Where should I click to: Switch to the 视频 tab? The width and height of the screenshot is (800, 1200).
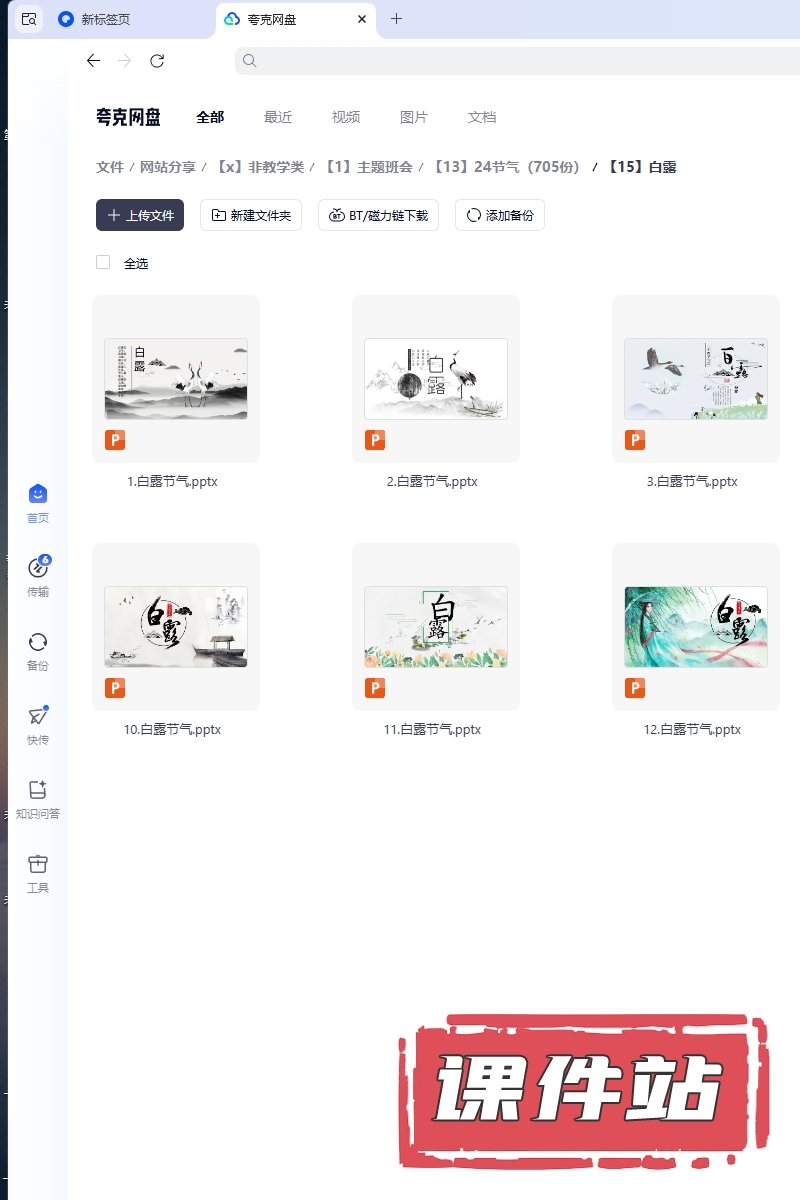[x=346, y=117]
